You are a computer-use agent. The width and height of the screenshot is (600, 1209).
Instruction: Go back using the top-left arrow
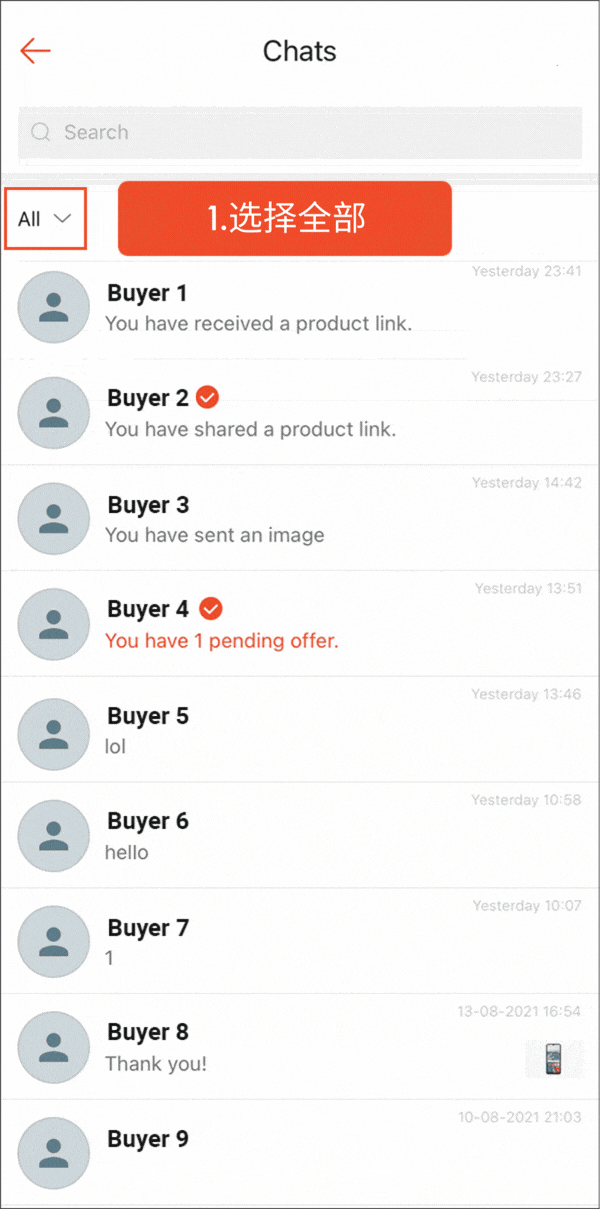(x=35, y=51)
